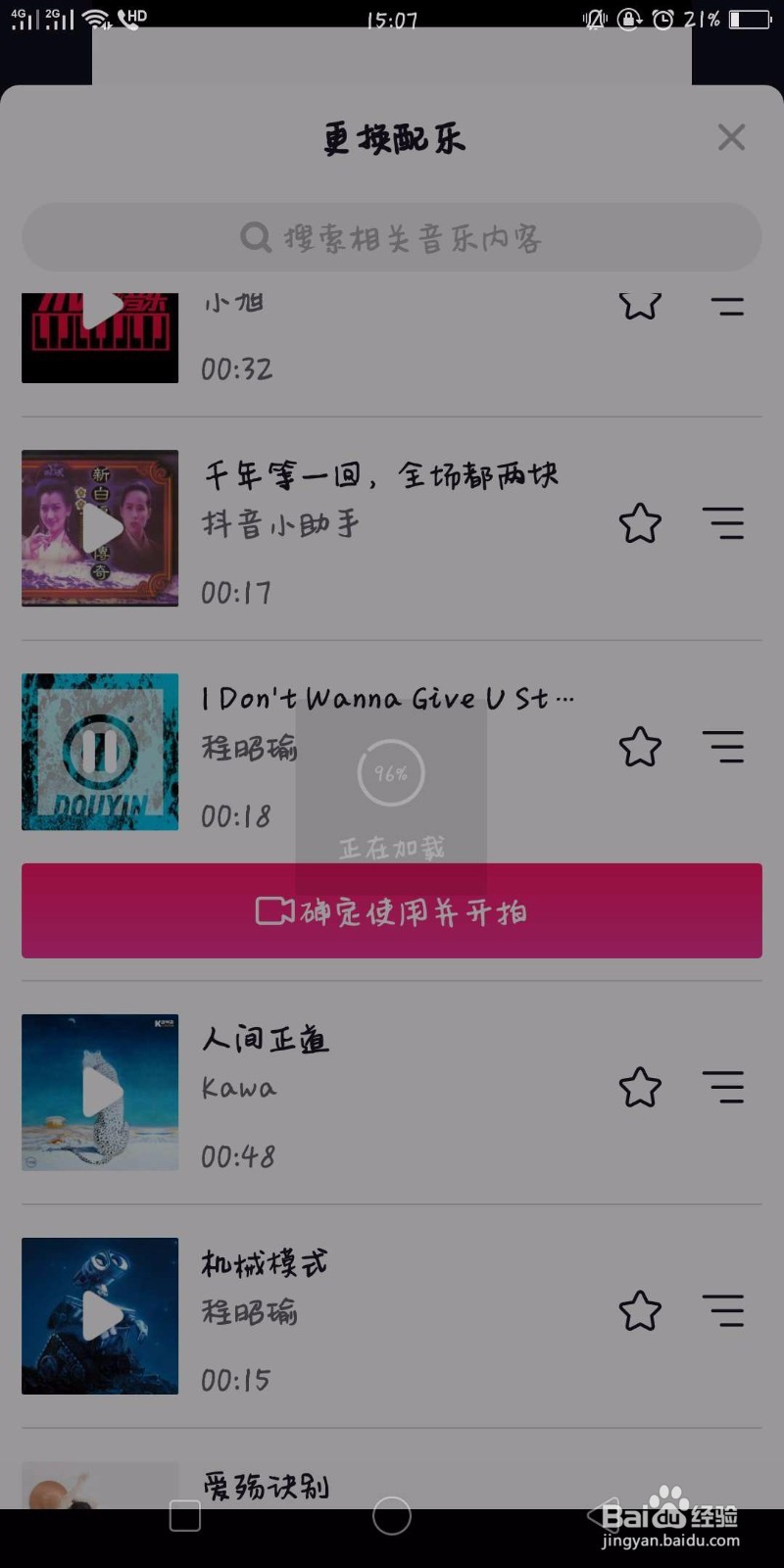Image resolution: width=784 pixels, height=1568 pixels.
Task: Open trim options for "千年等一回" song
Action: (723, 524)
